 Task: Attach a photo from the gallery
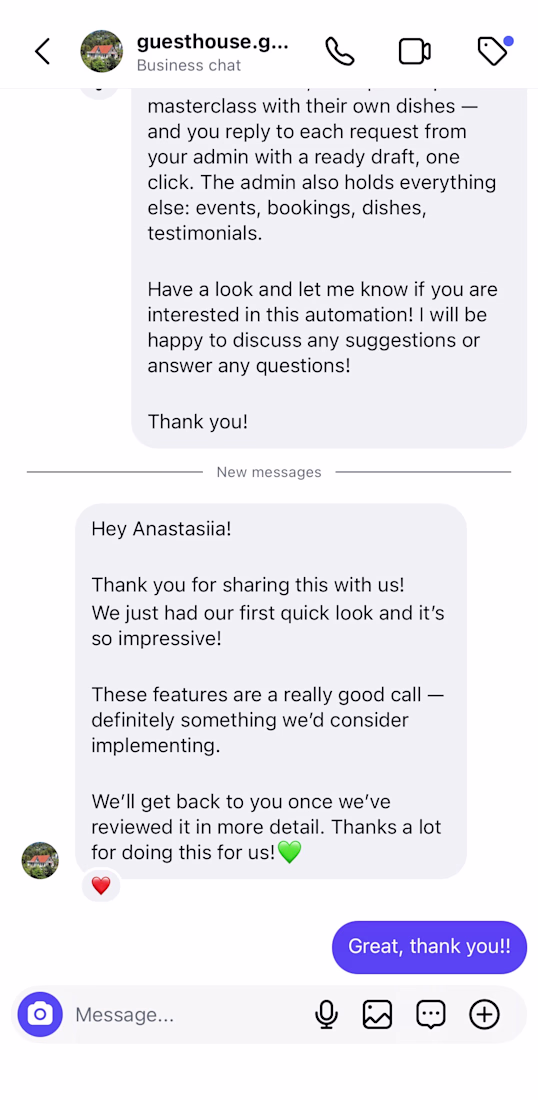pyautogui.click(x=377, y=1014)
